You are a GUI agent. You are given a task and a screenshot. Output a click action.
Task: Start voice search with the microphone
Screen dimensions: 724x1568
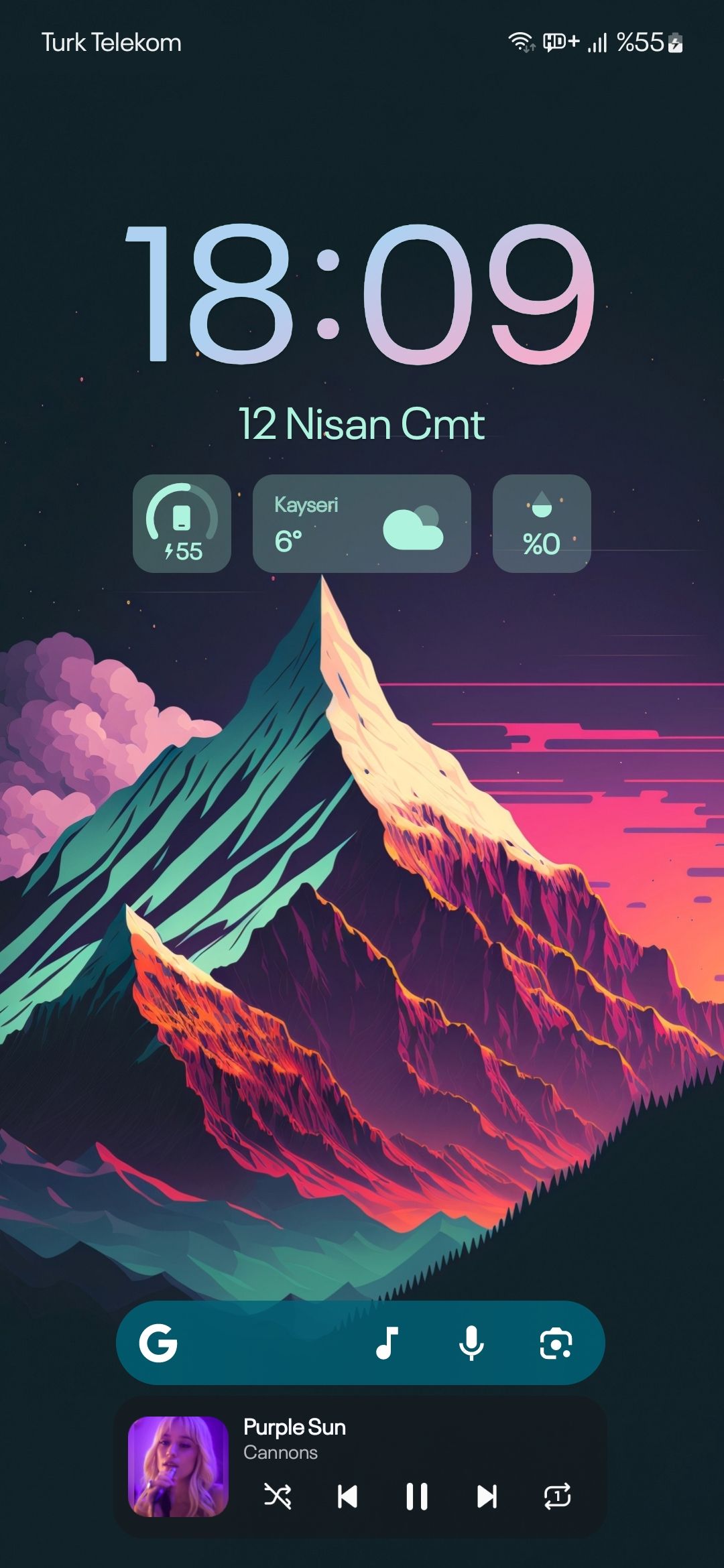[471, 1344]
